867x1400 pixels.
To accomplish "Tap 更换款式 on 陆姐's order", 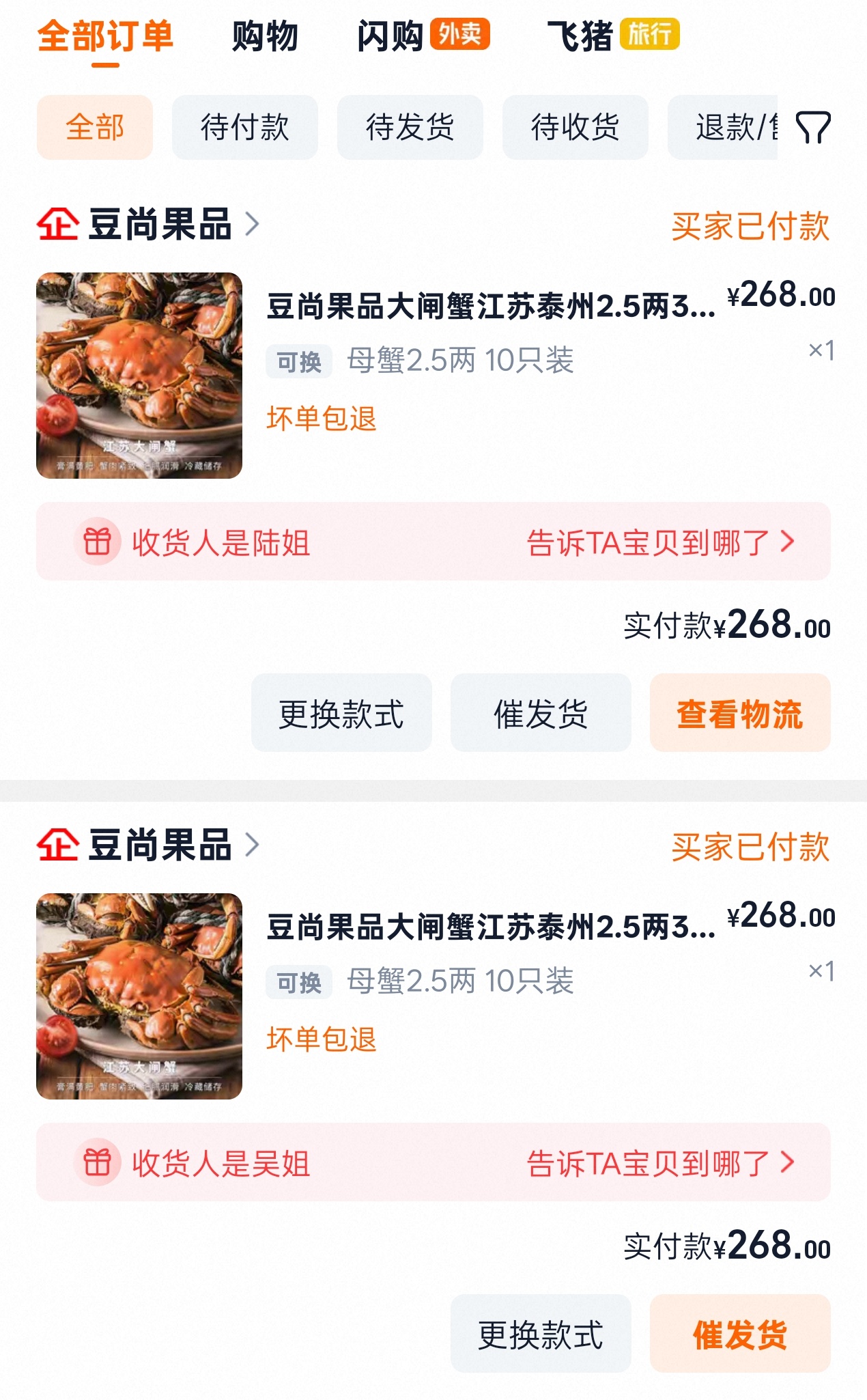I will click(x=341, y=713).
